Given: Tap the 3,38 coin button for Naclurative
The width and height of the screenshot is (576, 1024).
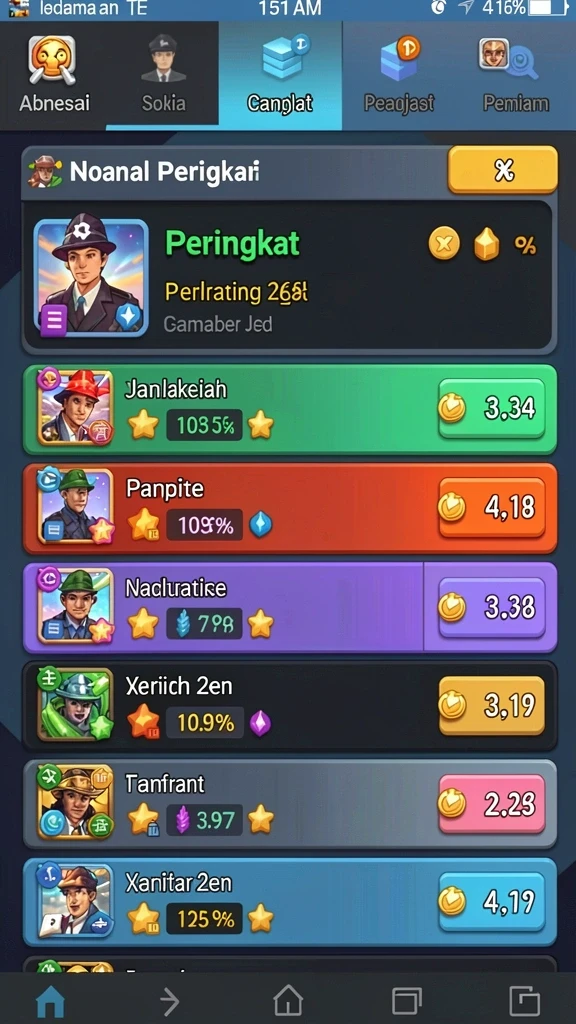Looking at the screenshot, I should tap(492, 607).
